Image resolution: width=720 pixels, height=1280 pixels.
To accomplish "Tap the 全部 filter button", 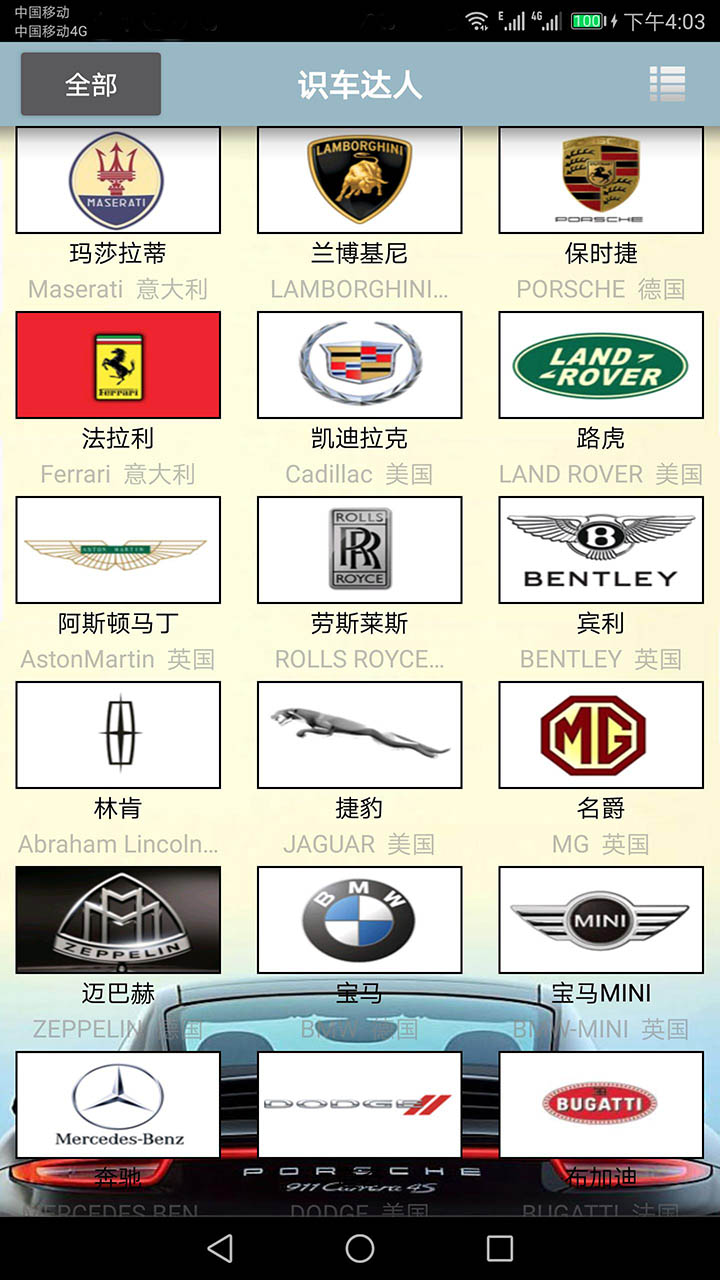I will pos(91,85).
